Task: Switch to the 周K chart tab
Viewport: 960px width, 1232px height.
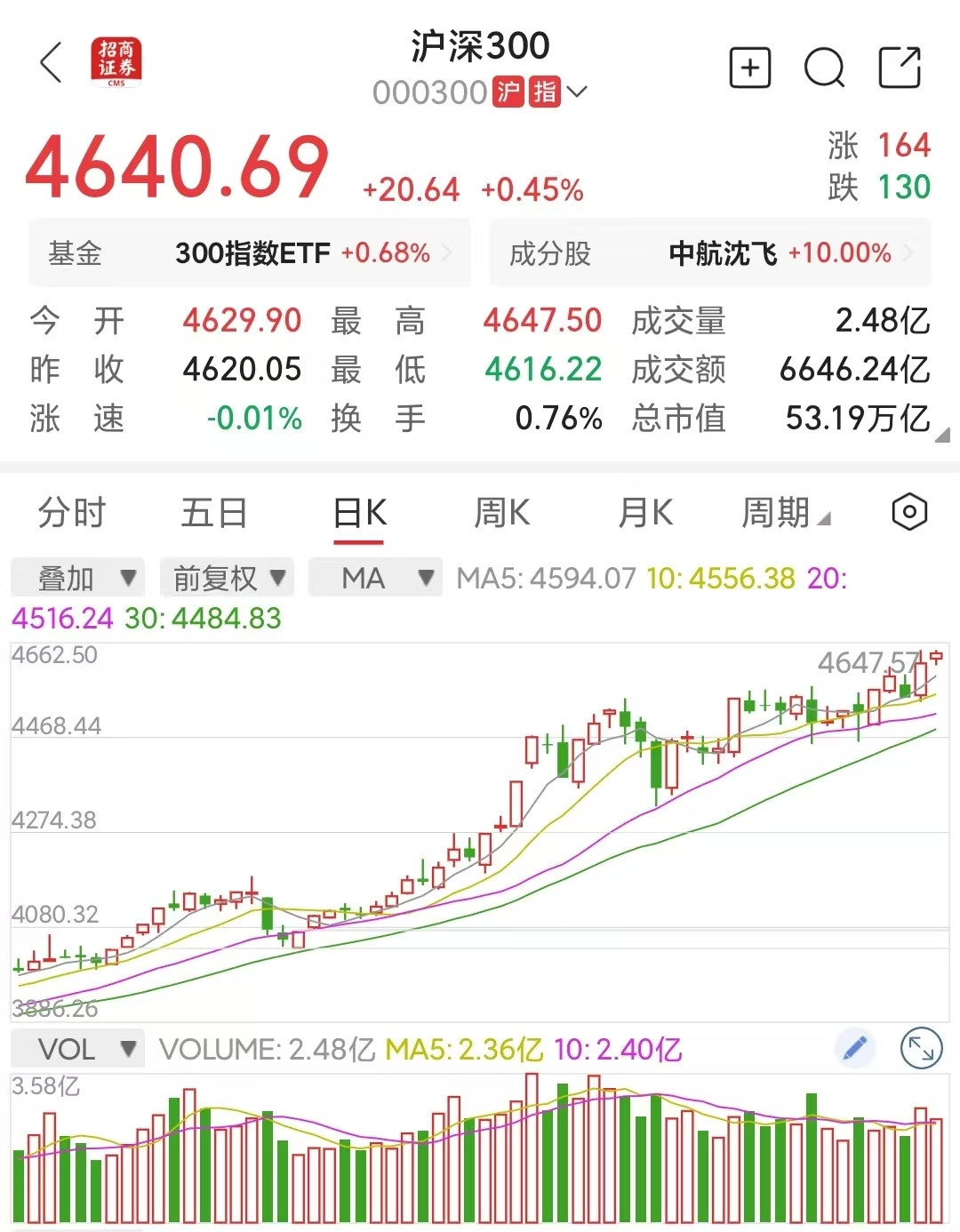Action: point(501,513)
